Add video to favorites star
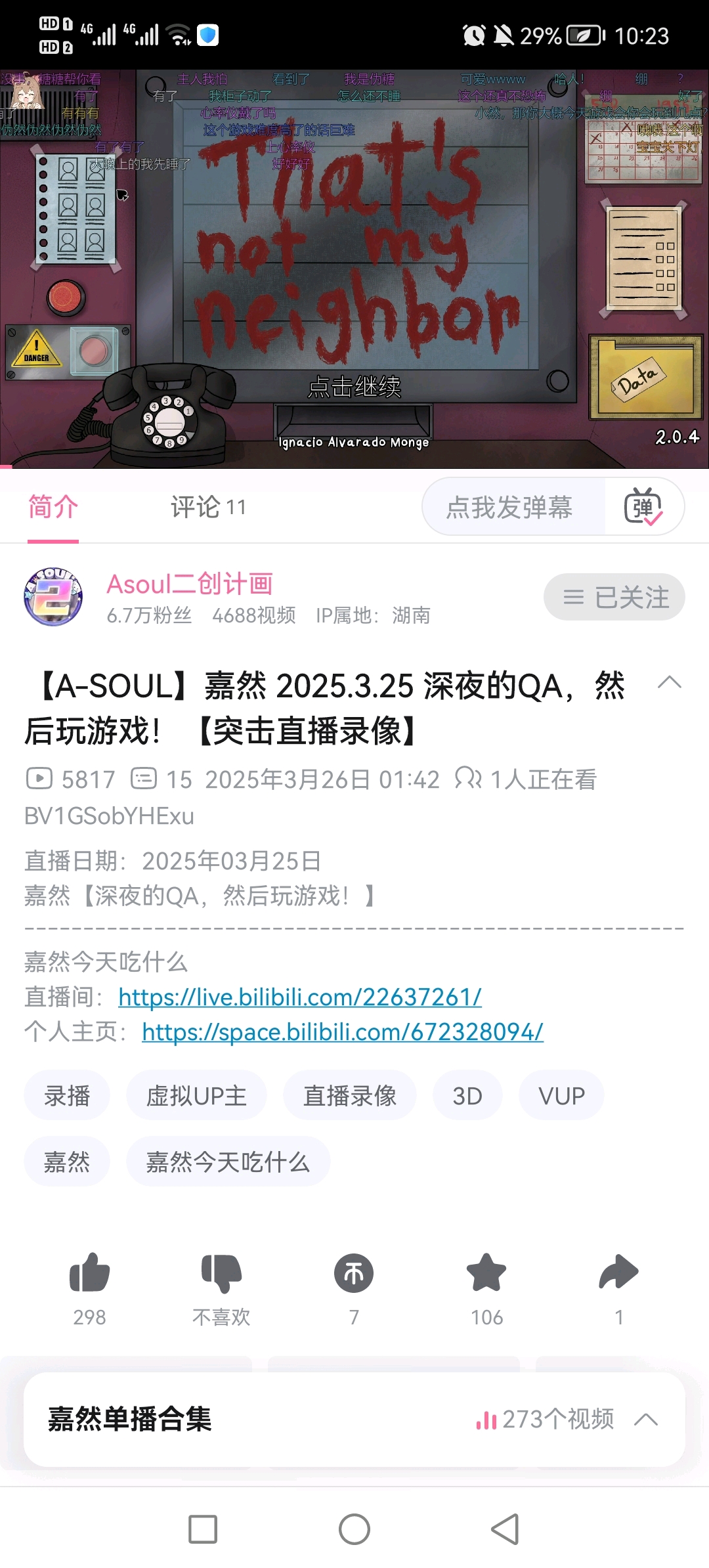This screenshot has width=709, height=1568. click(486, 1274)
